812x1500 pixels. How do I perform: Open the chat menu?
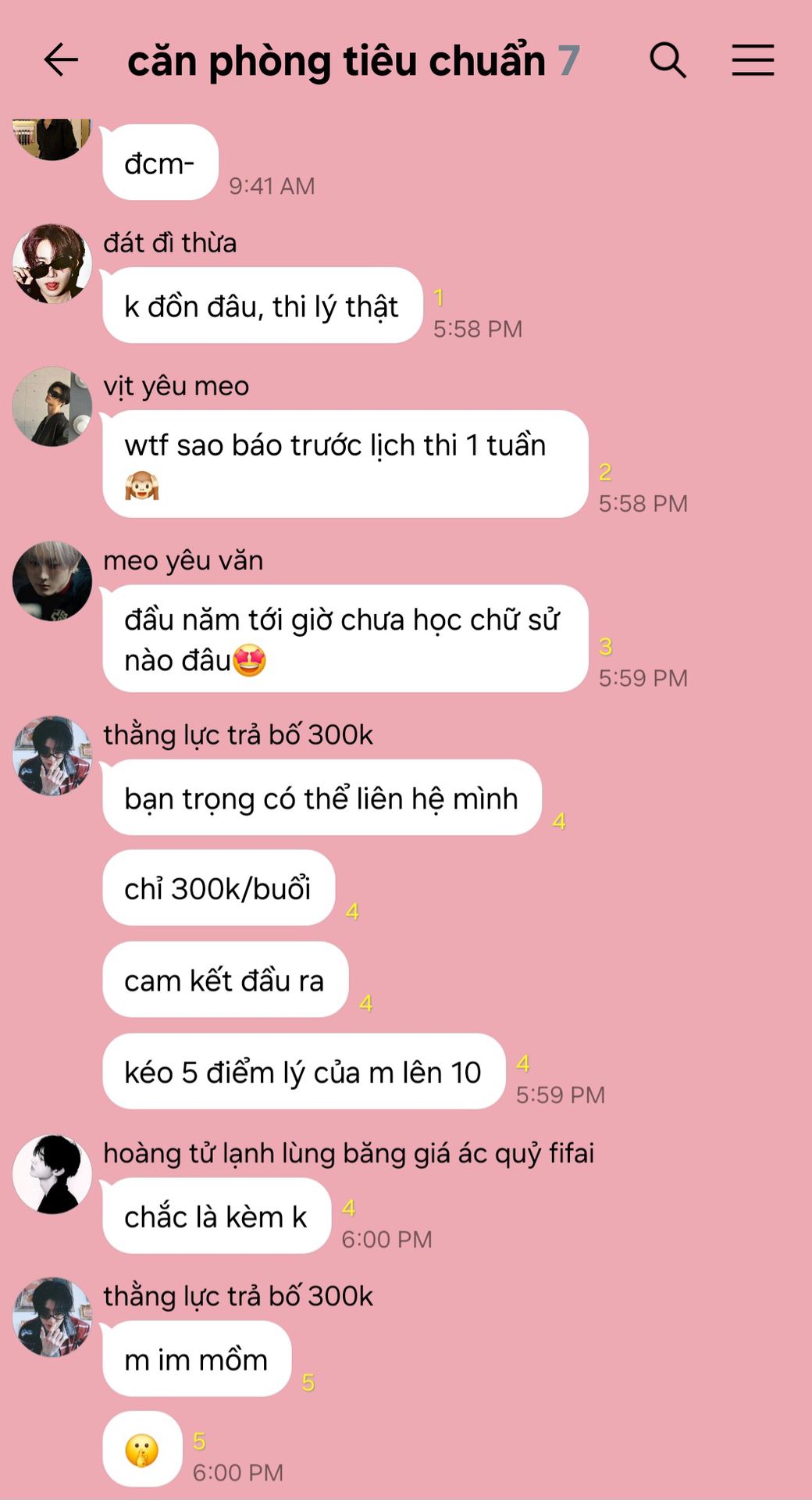click(753, 60)
